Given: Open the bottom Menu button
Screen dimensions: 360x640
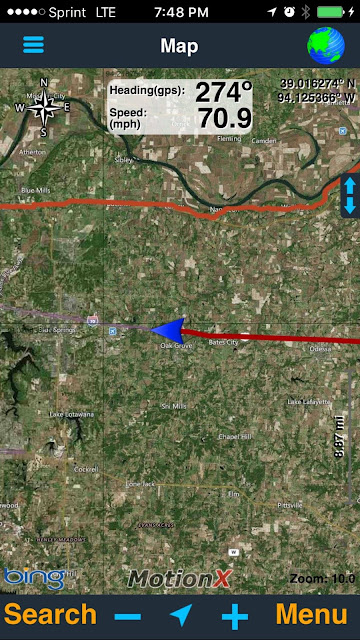Looking at the screenshot, I should point(311,614).
